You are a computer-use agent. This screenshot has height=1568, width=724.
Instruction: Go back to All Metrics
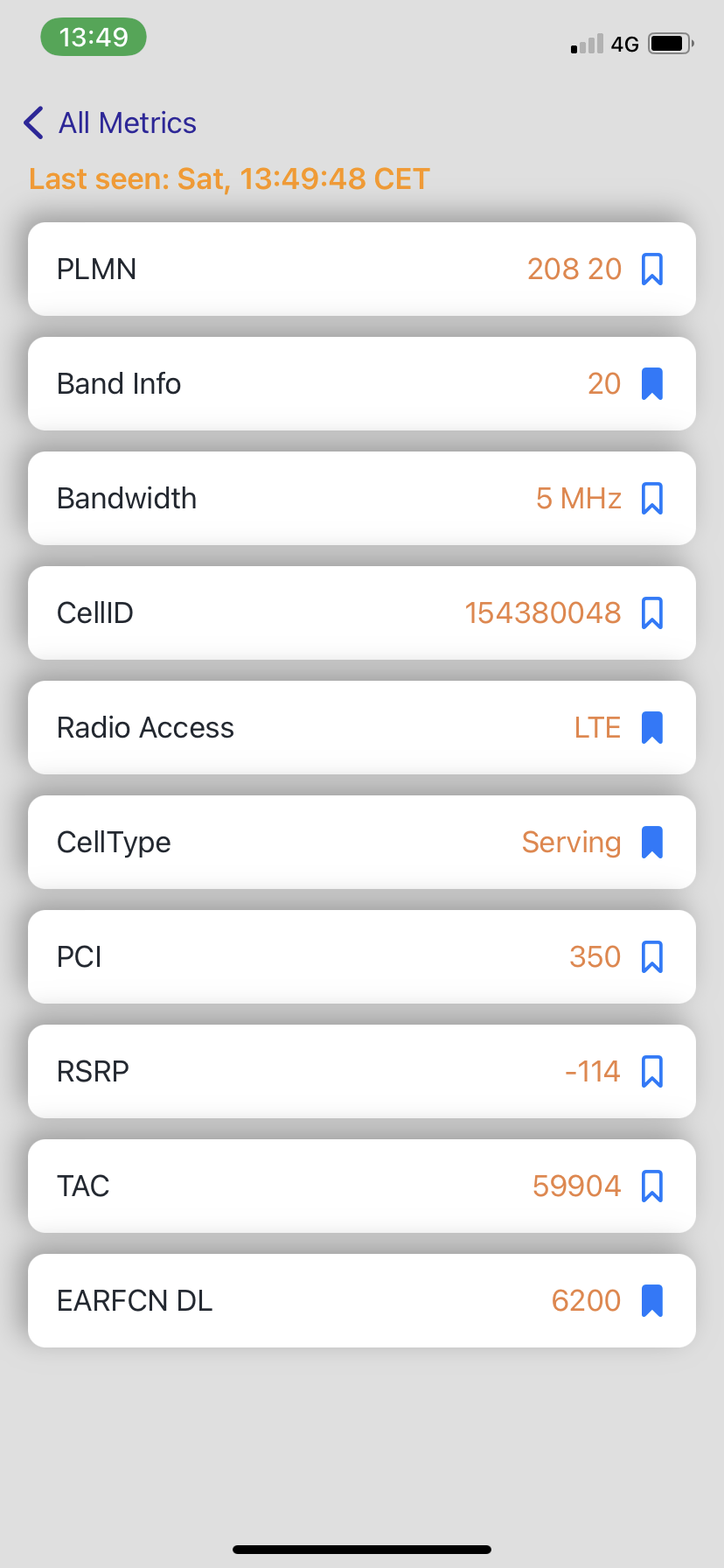tap(110, 122)
